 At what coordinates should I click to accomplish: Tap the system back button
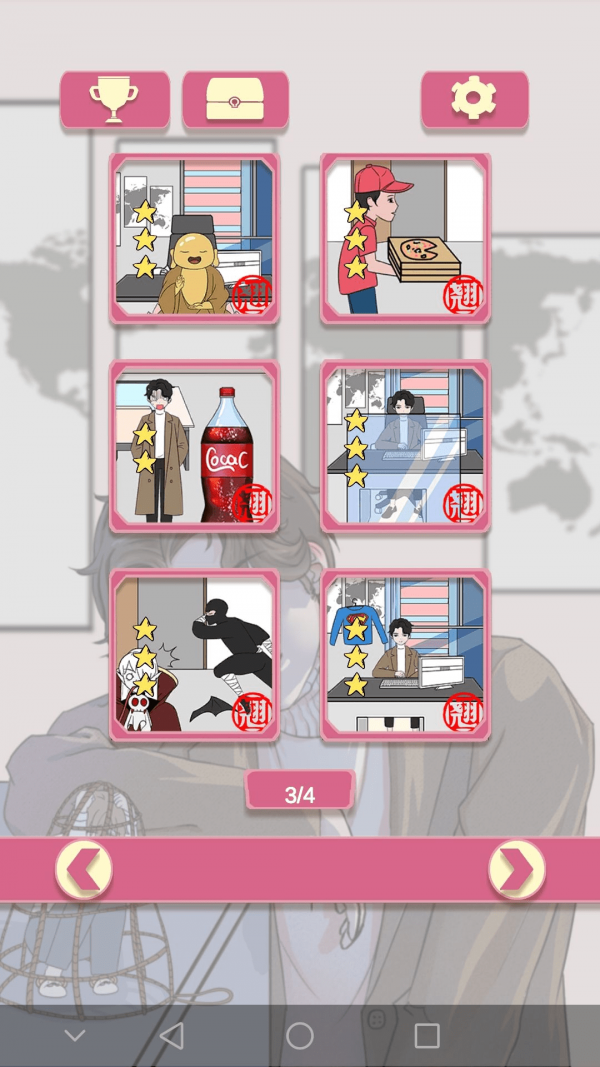coord(172,1035)
